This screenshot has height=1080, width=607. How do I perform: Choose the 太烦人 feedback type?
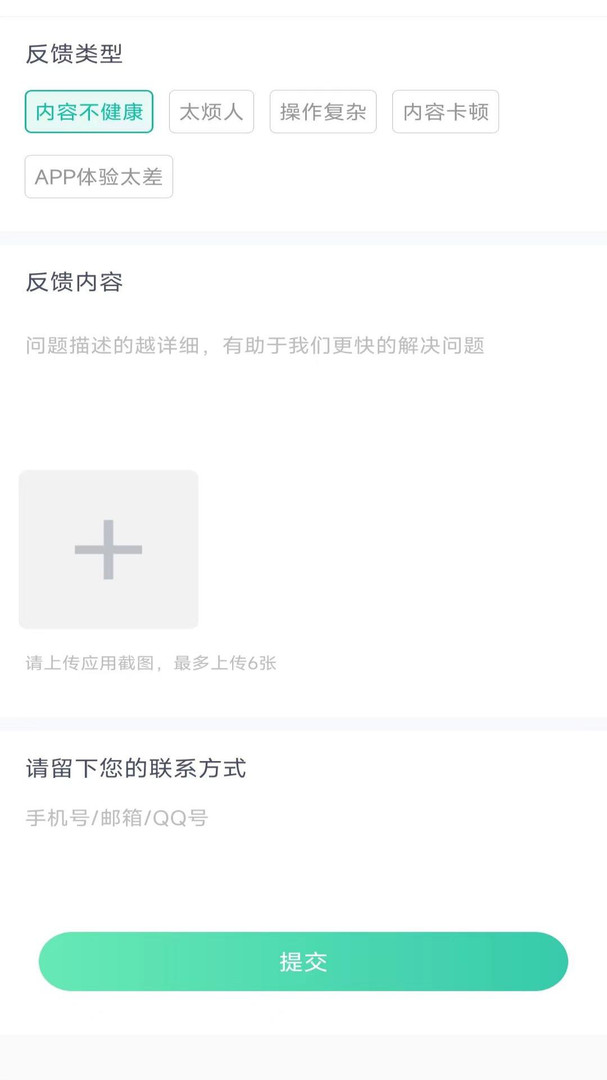(212, 112)
